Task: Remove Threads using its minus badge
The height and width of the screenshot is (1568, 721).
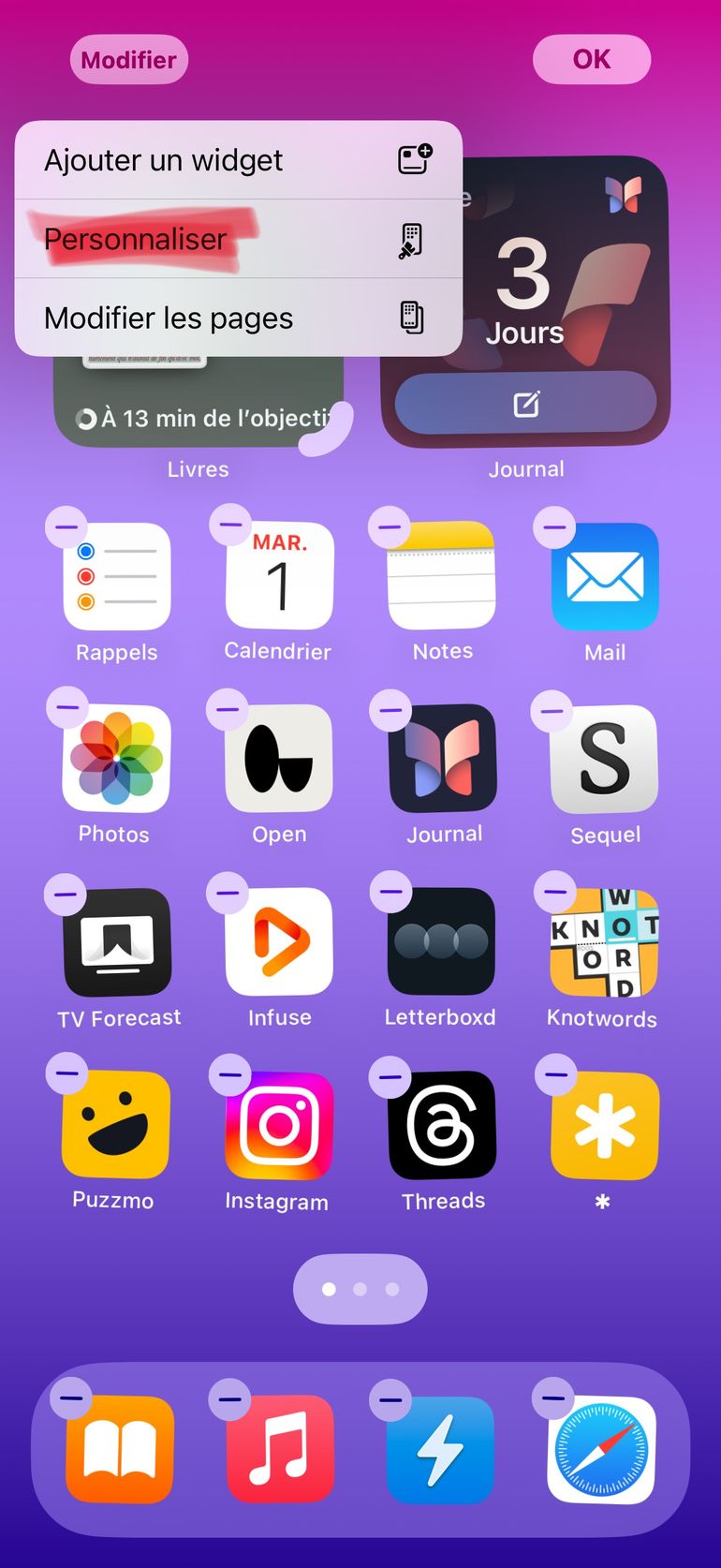Action: pos(390,1076)
